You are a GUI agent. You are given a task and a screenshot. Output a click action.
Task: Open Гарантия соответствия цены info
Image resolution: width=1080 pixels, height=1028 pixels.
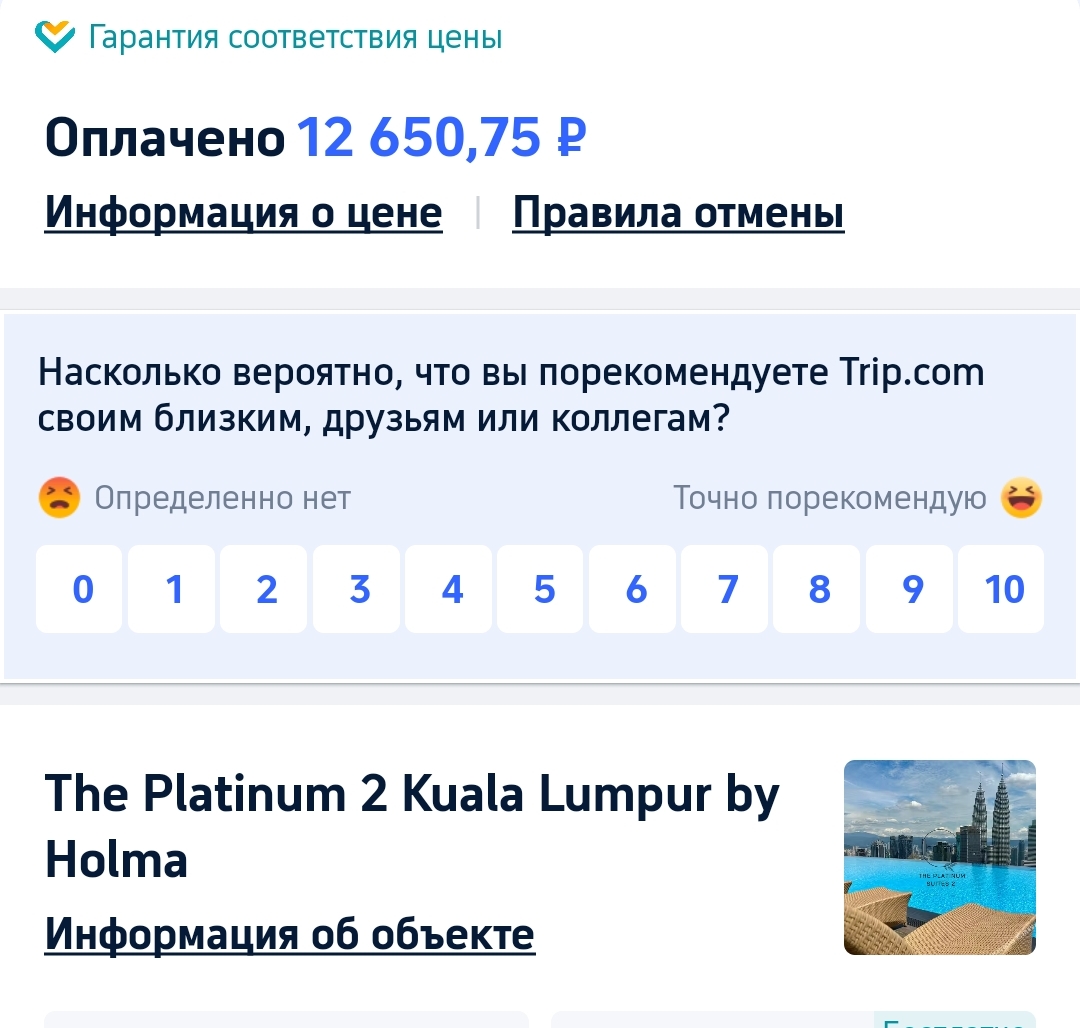click(269, 37)
